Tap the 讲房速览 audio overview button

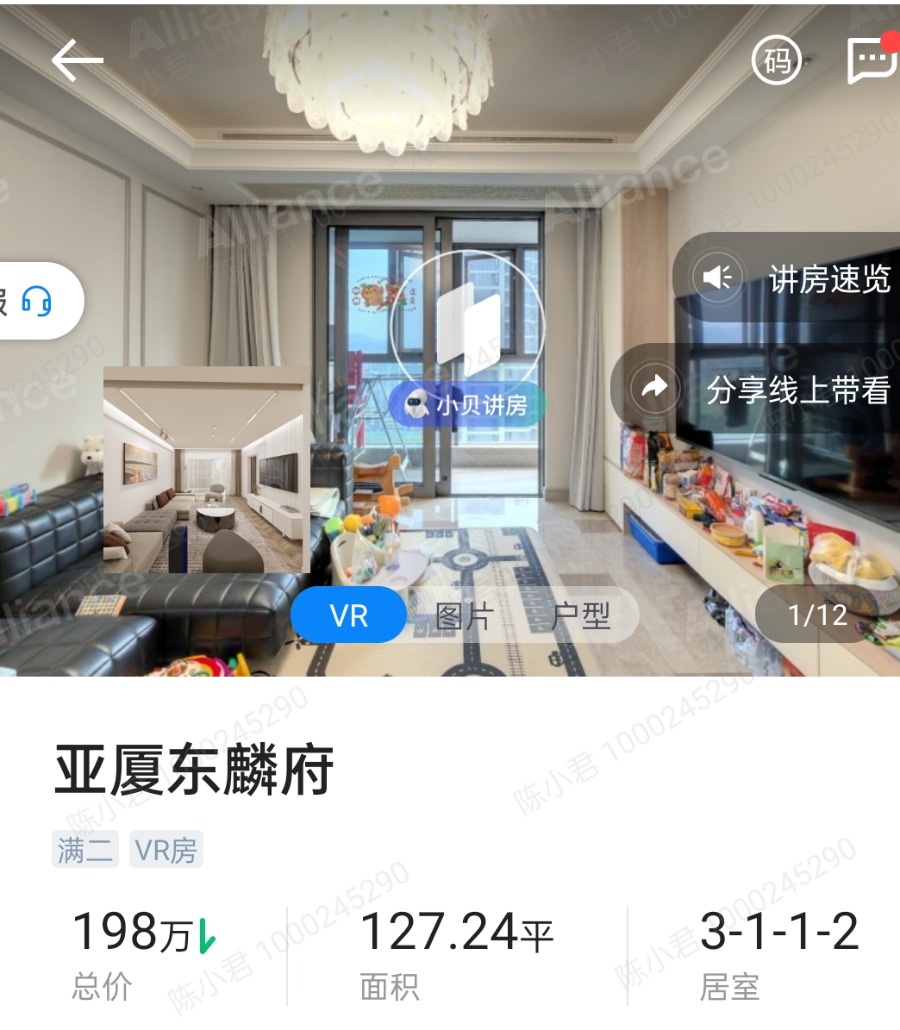click(790, 278)
